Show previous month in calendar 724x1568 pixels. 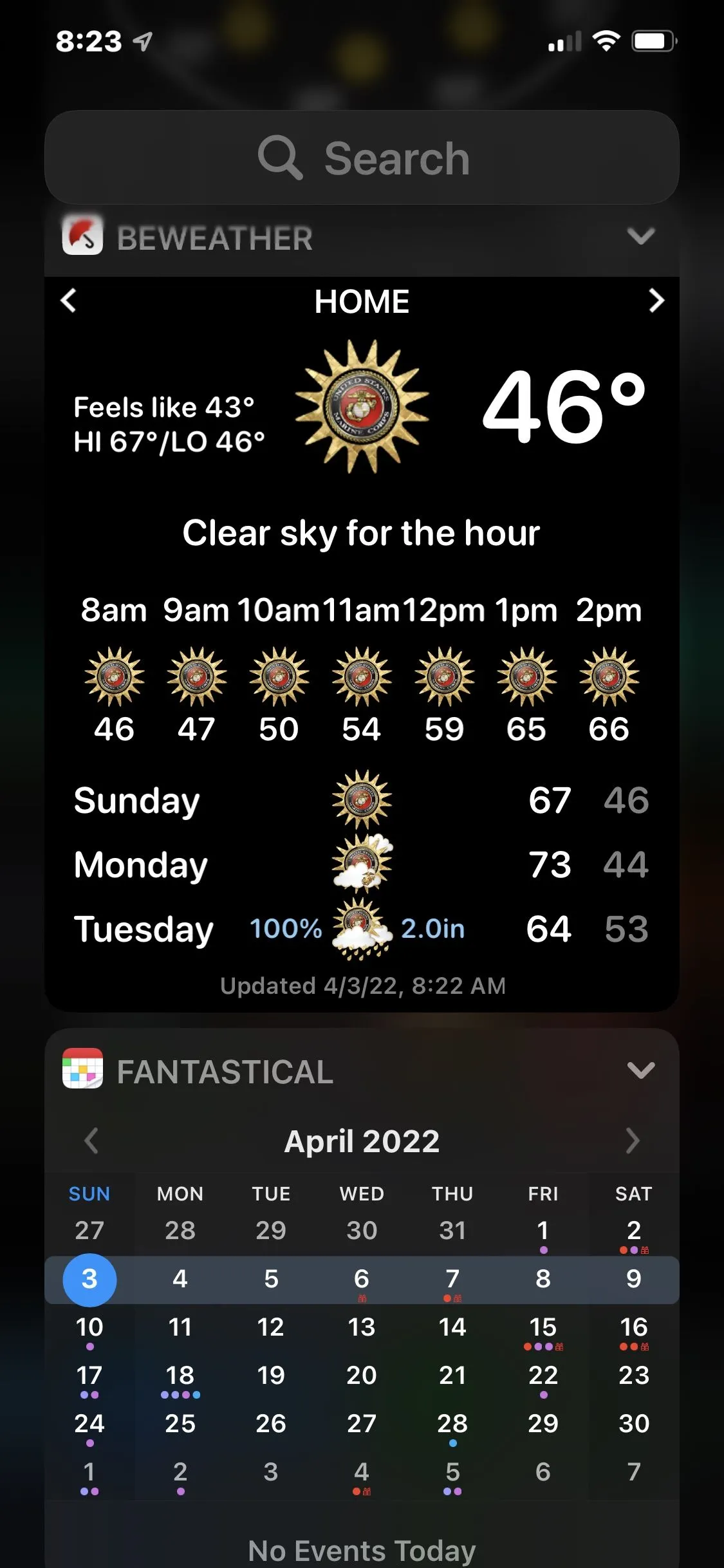(91, 1141)
